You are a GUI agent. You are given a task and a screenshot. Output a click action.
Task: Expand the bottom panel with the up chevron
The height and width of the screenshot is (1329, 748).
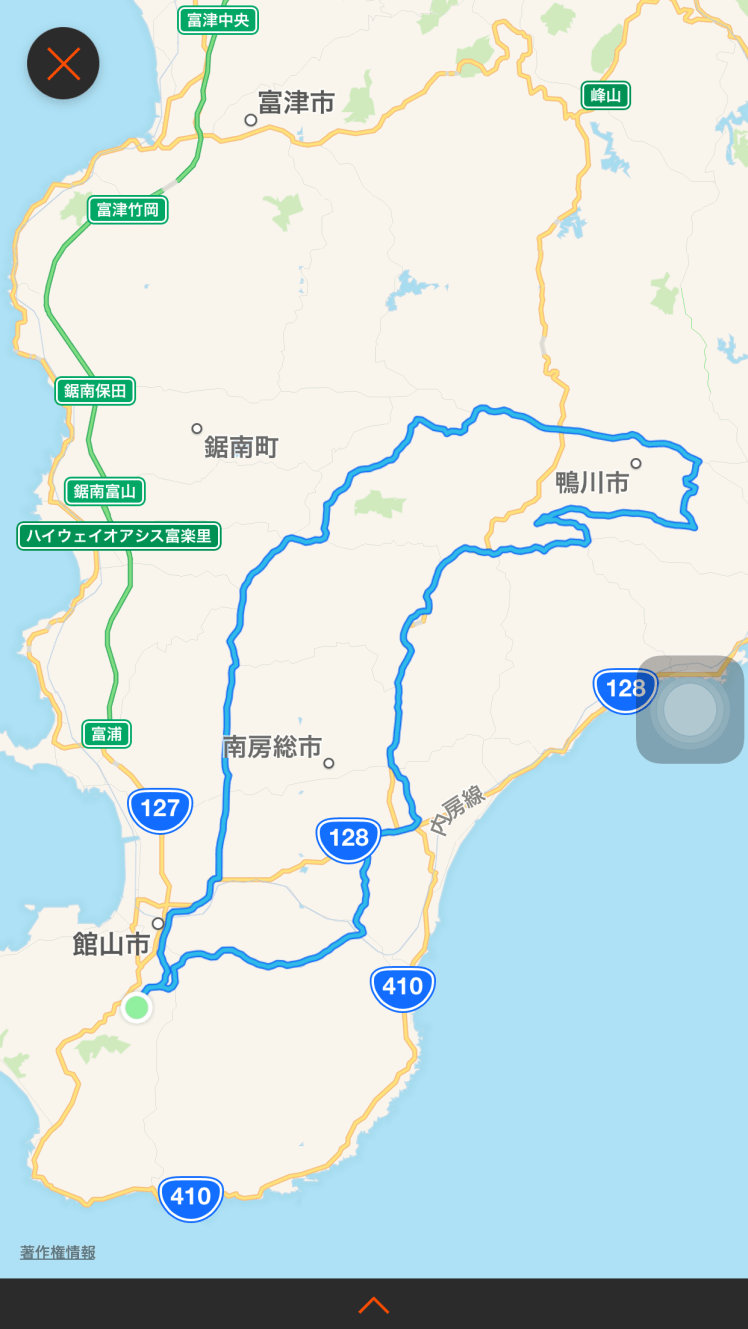(x=373, y=1304)
